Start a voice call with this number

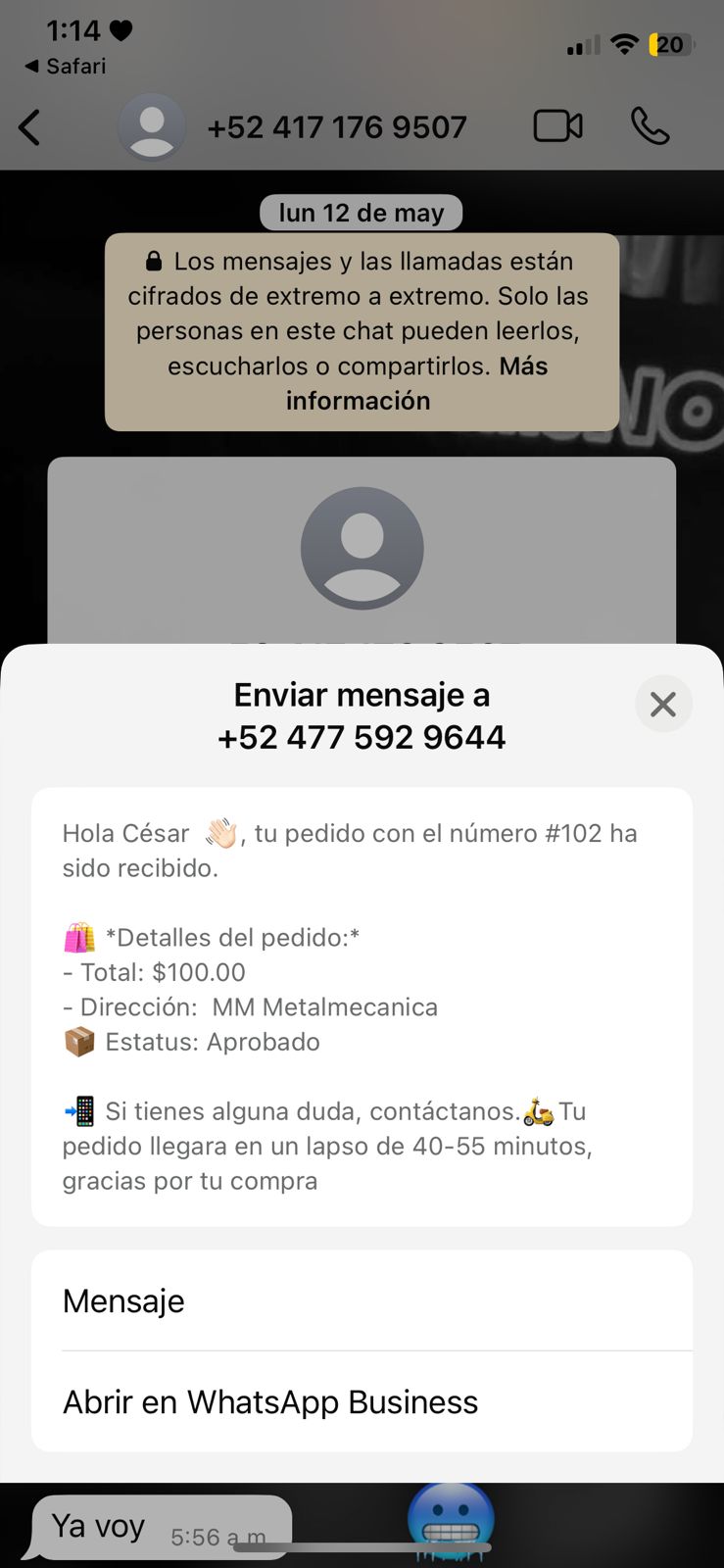click(650, 126)
